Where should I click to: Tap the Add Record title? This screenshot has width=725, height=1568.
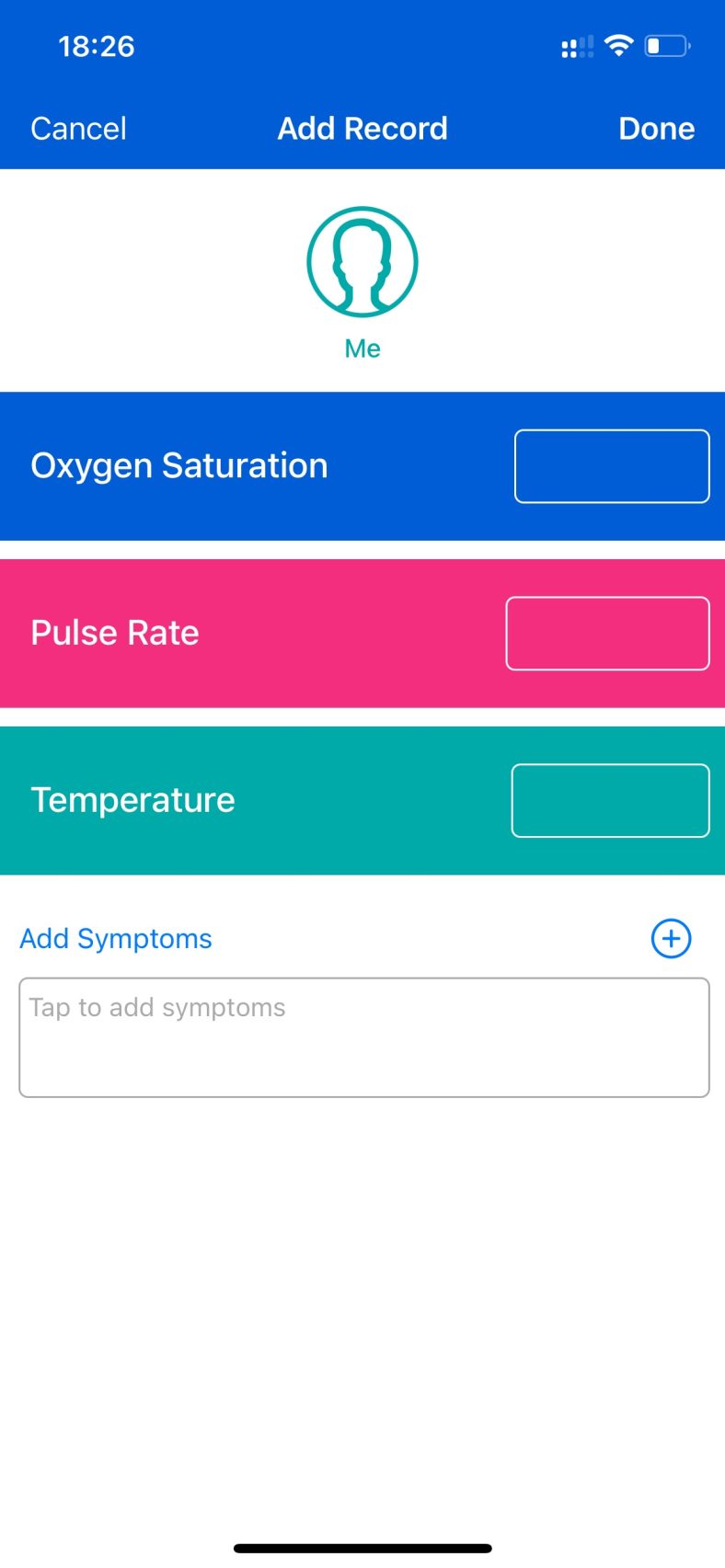pyautogui.click(x=362, y=128)
